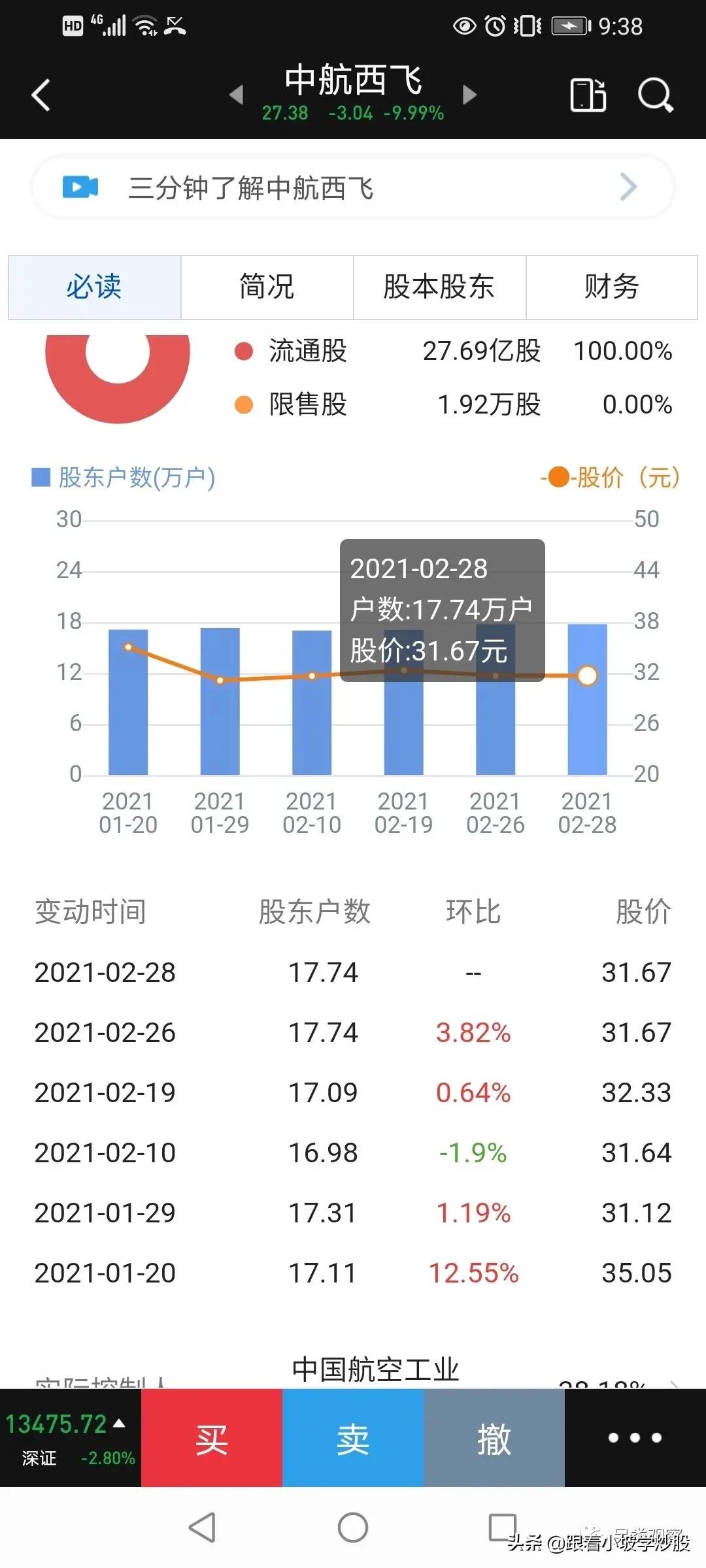Toggle the 流通股 red legend dot
The width and height of the screenshot is (706, 1568).
(244, 351)
